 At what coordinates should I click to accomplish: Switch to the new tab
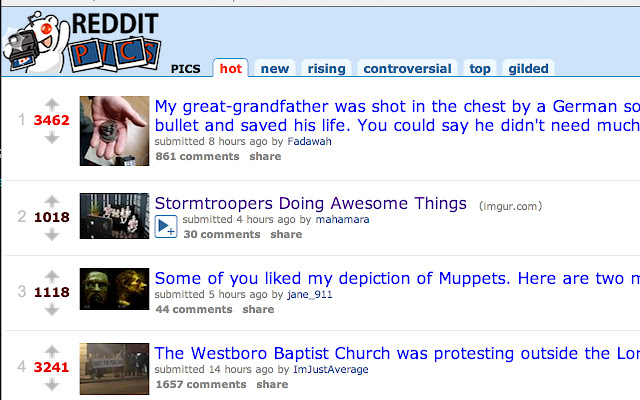pyautogui.click(x=274, y=69)
